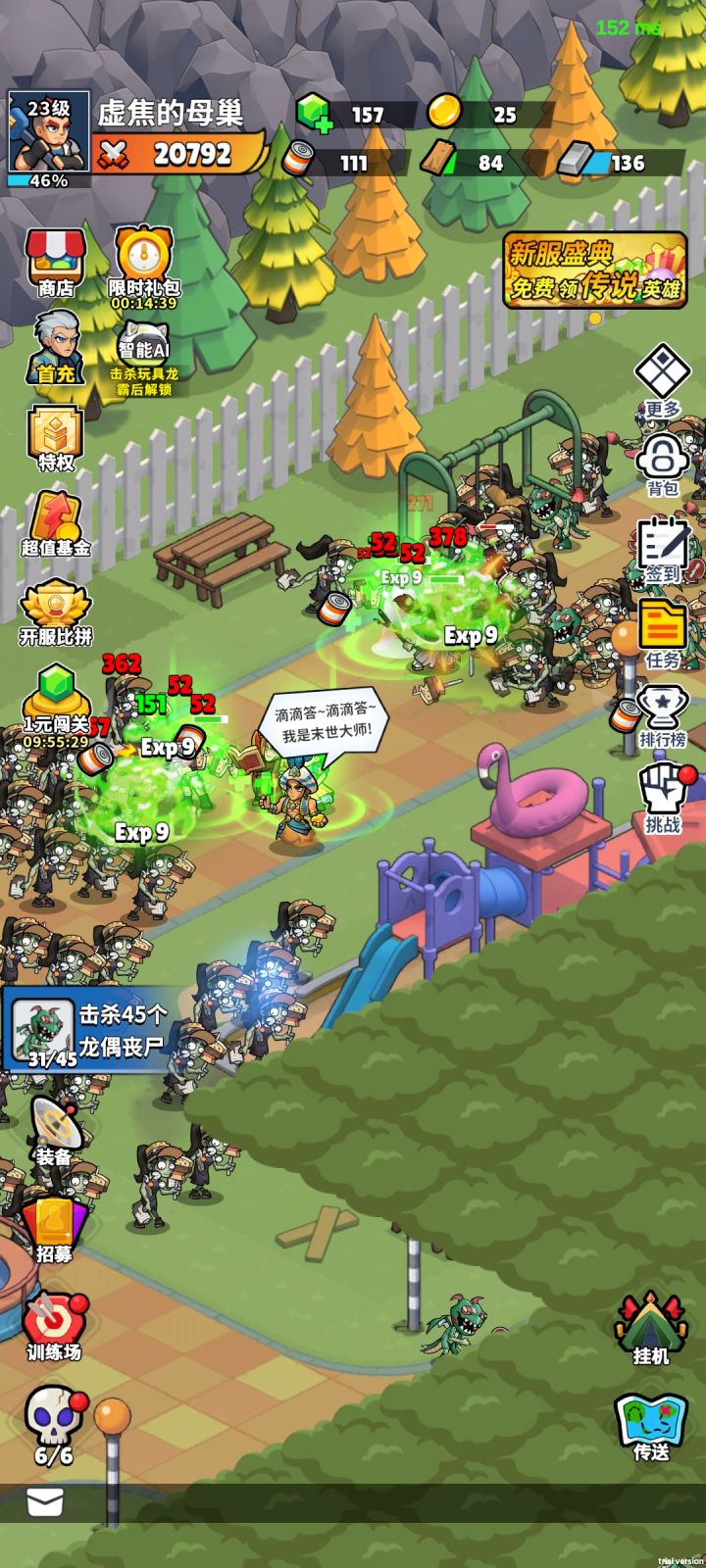
Task: Open the level 23 player avatar profile
Action: pos(49,132)
